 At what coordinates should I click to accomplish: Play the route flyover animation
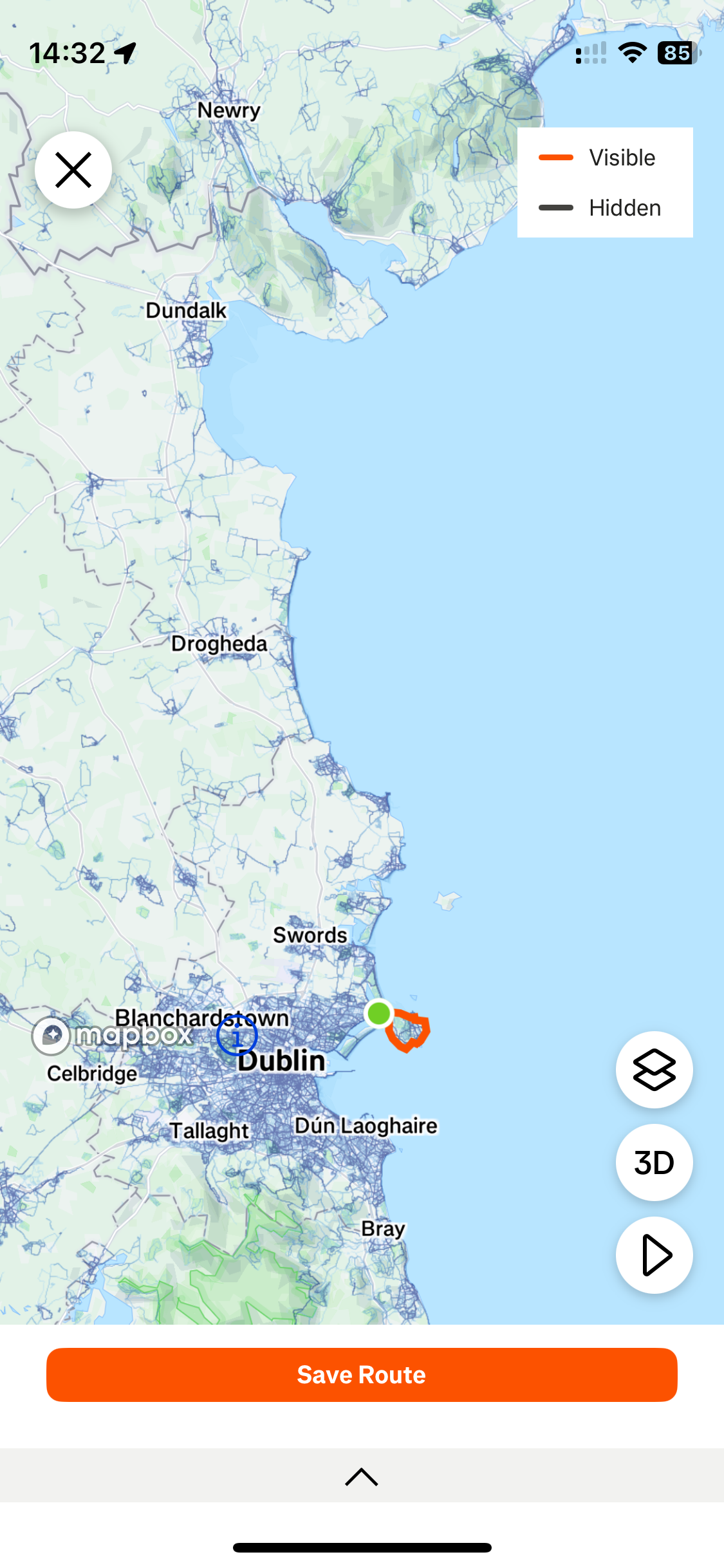coord(654,1255)
